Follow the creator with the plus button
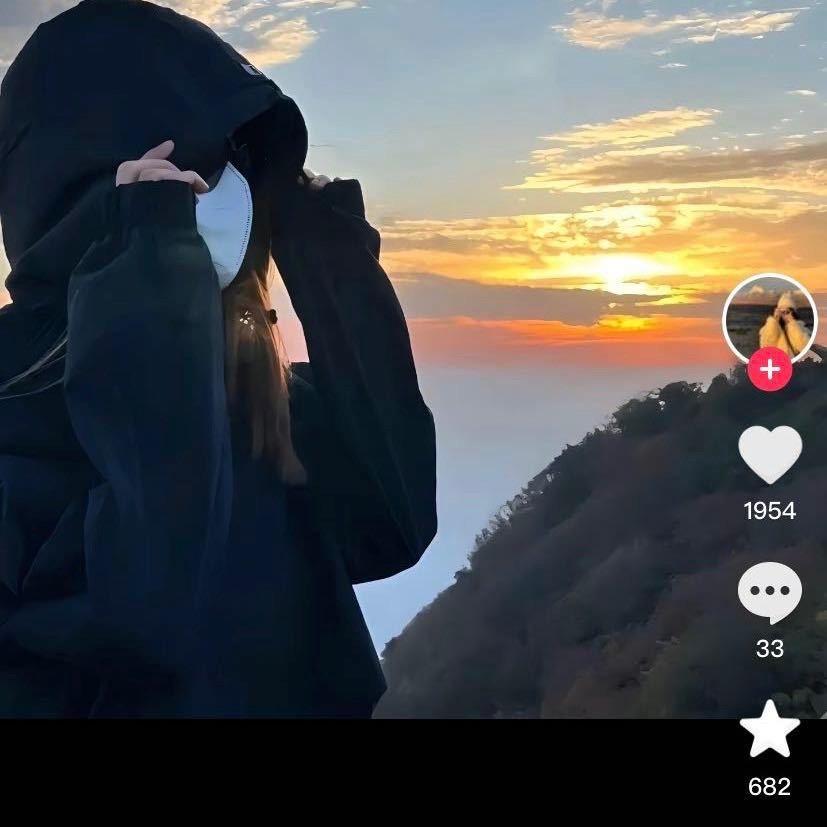Viewport: 827px width, 827px height. coord(769,370)
